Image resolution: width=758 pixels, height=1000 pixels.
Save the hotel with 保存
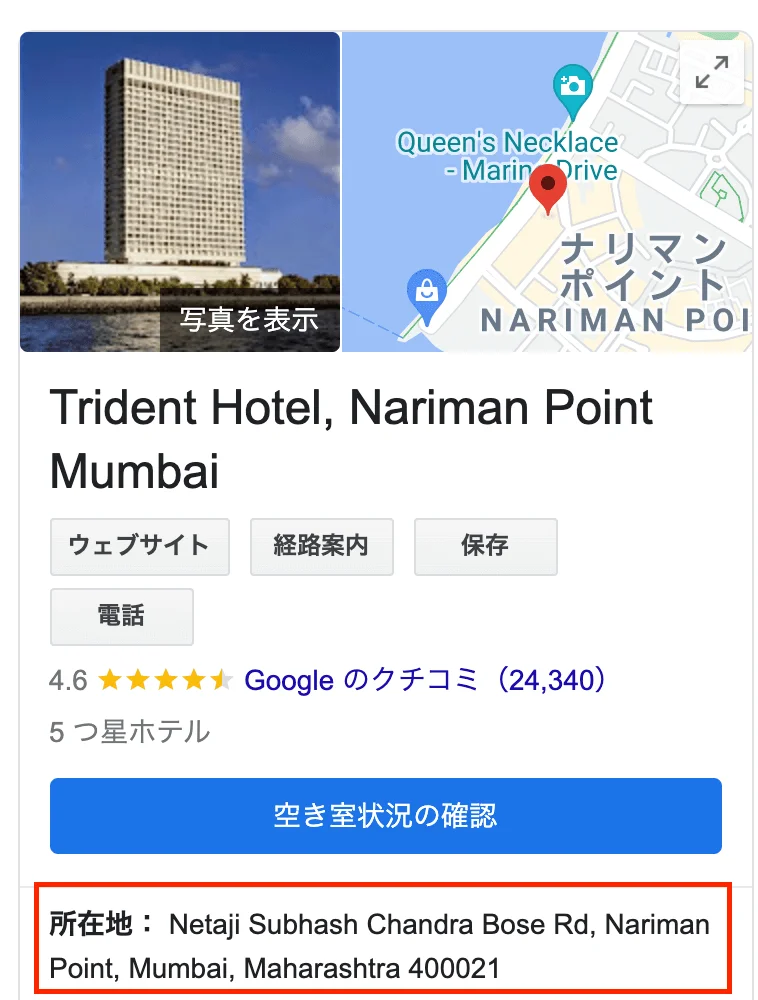485,546
